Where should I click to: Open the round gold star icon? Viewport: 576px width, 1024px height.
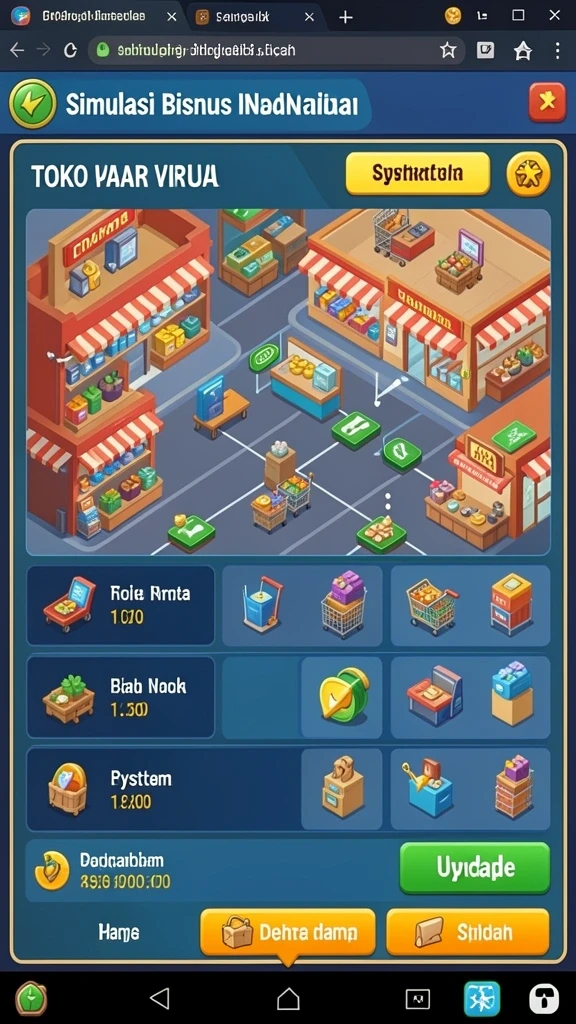pyautogui.click(x=528, y=174)
